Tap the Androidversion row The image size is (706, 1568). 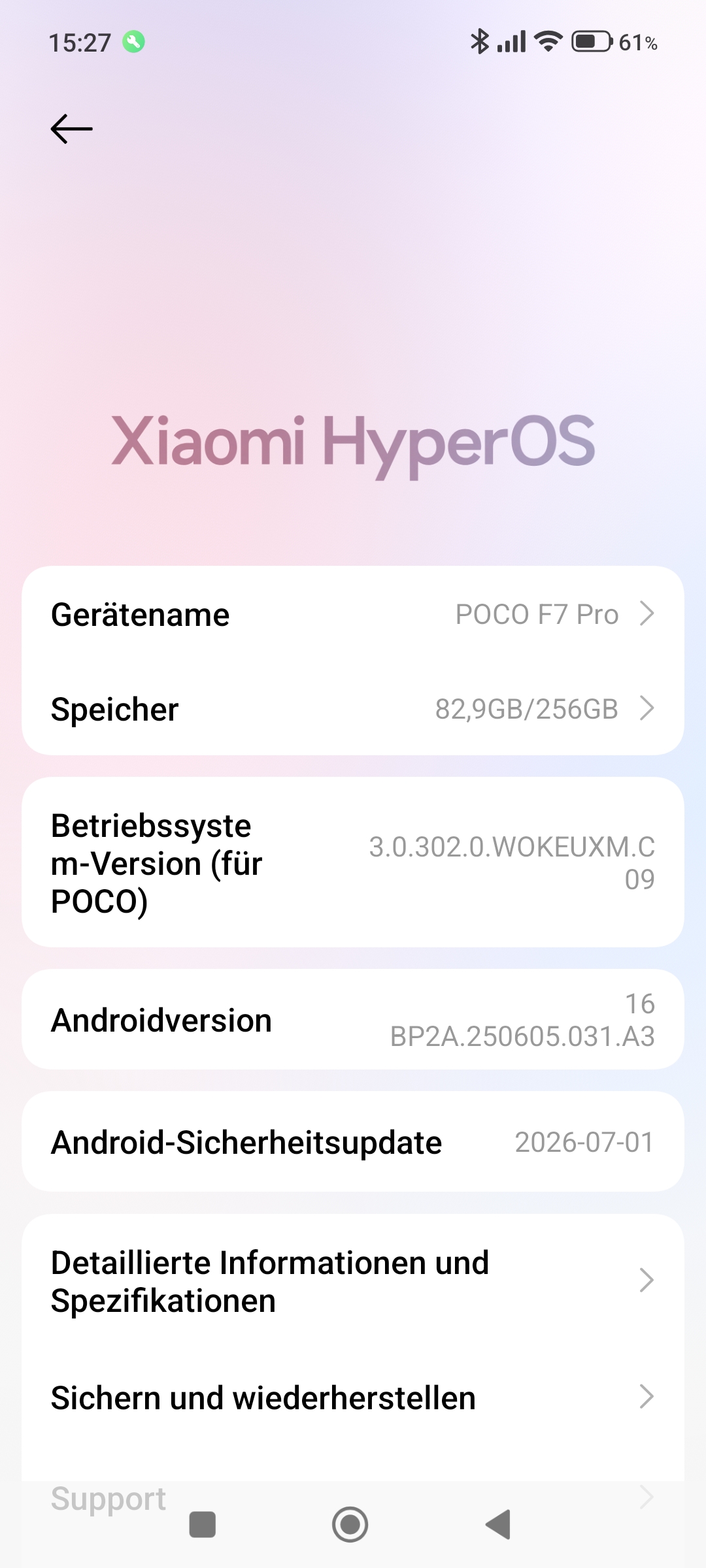[353, 1020]
